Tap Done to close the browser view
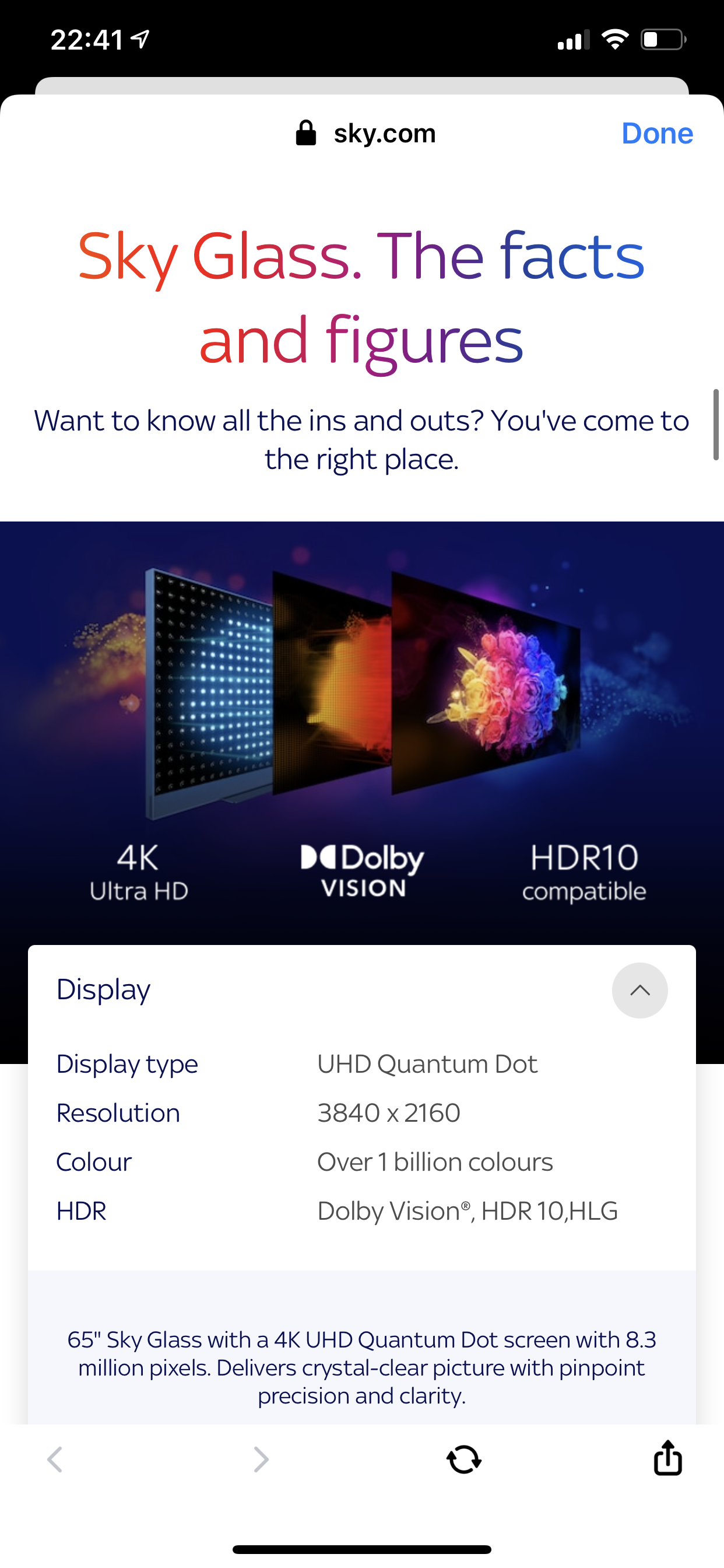This screenshot has width=724, height=1568. tap(656, 134)
